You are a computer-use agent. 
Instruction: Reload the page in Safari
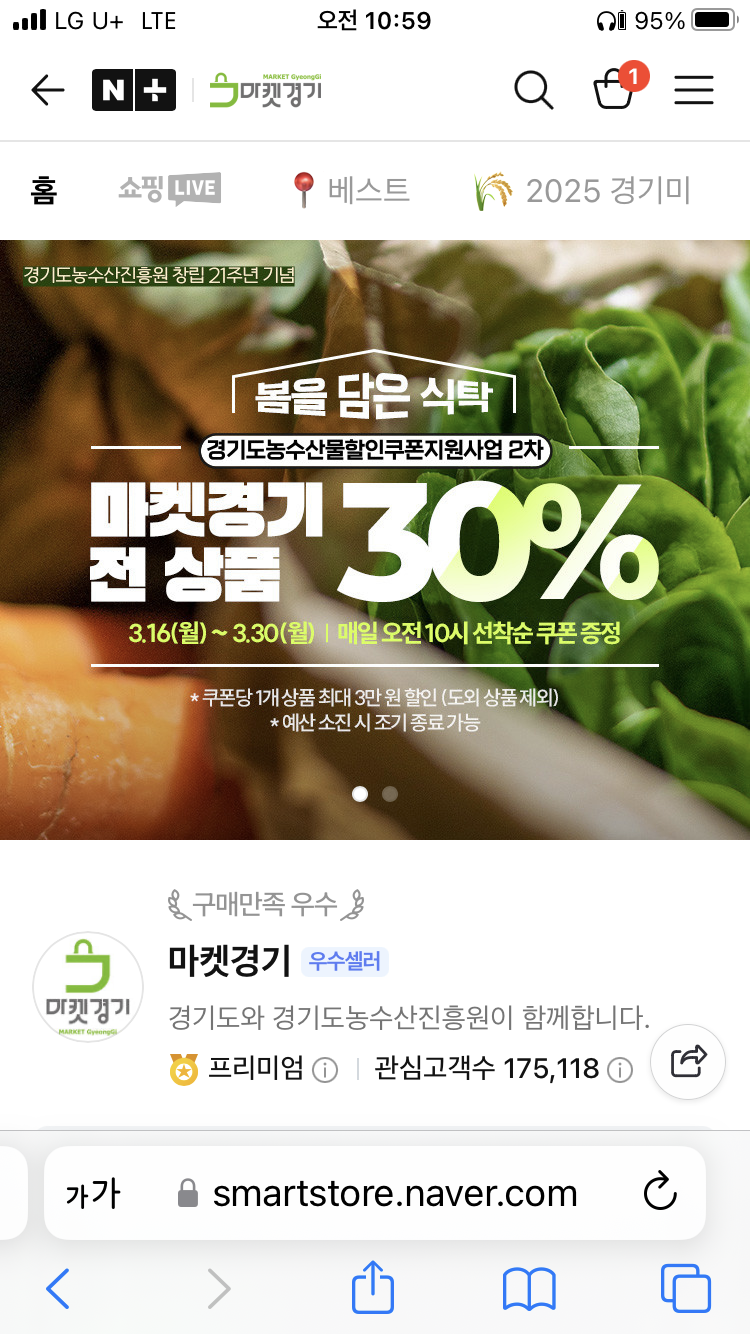[660, 1192]
